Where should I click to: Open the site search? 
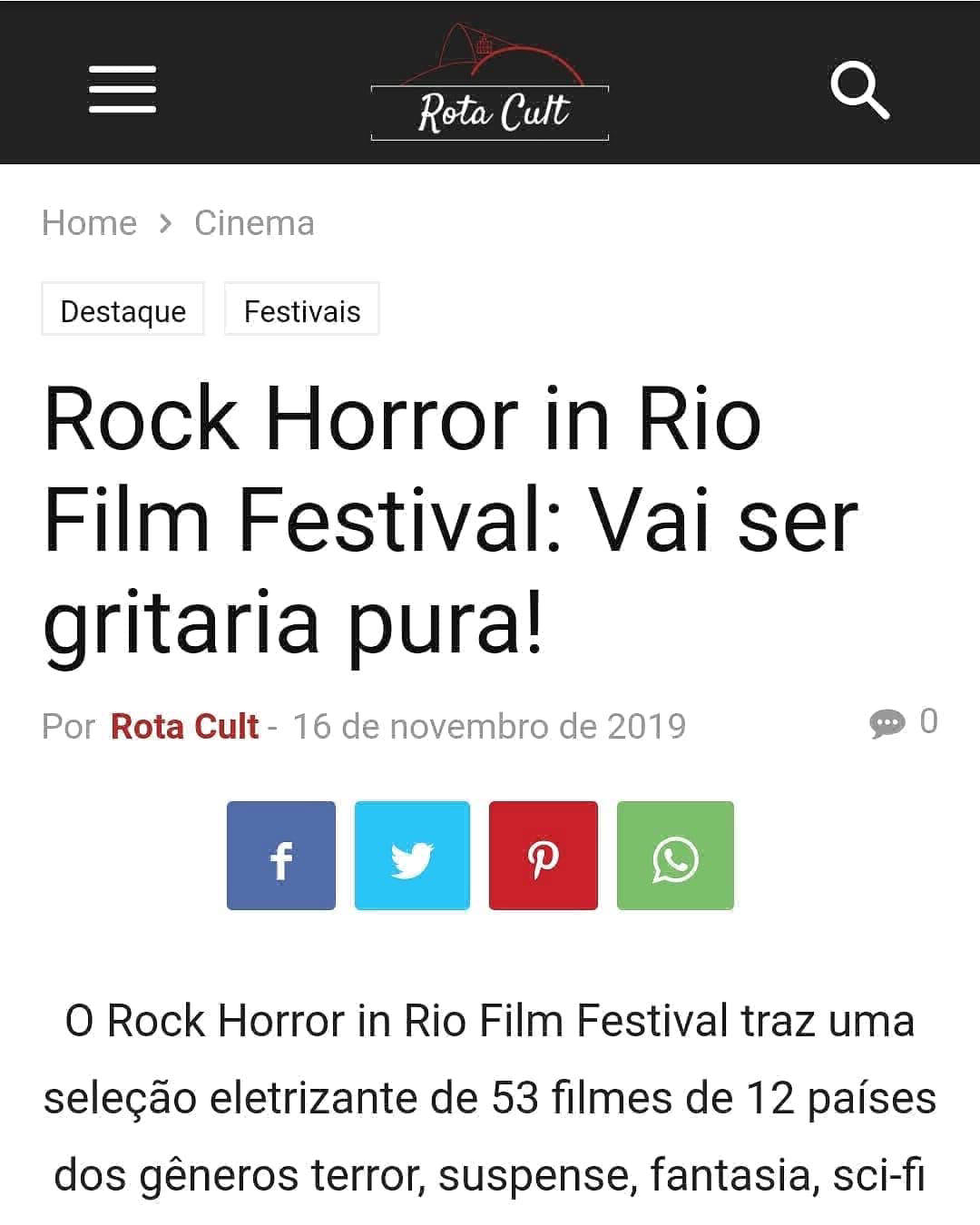(858, 90)
